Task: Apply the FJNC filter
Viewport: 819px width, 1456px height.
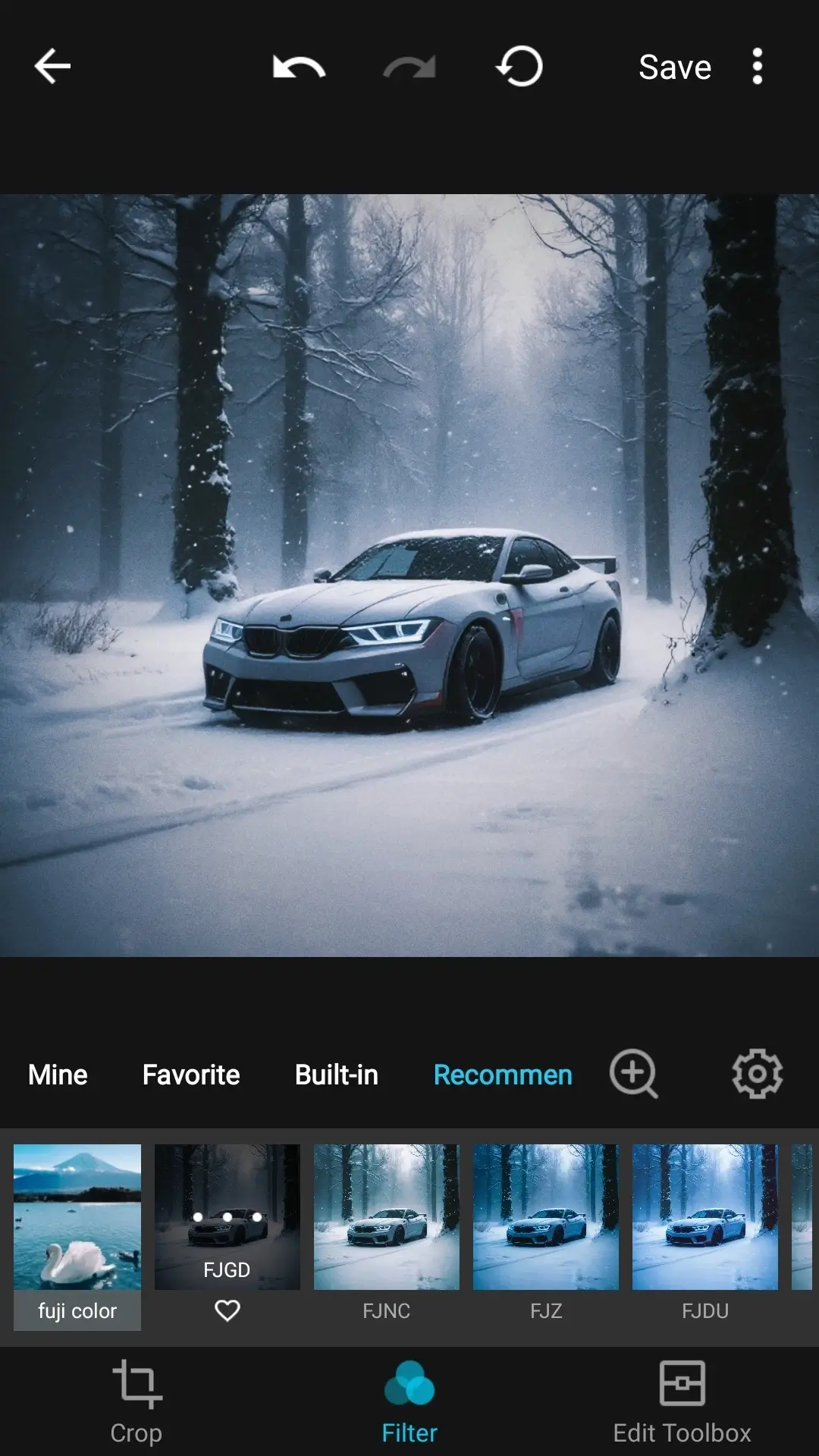Action: pos(387,1216)
